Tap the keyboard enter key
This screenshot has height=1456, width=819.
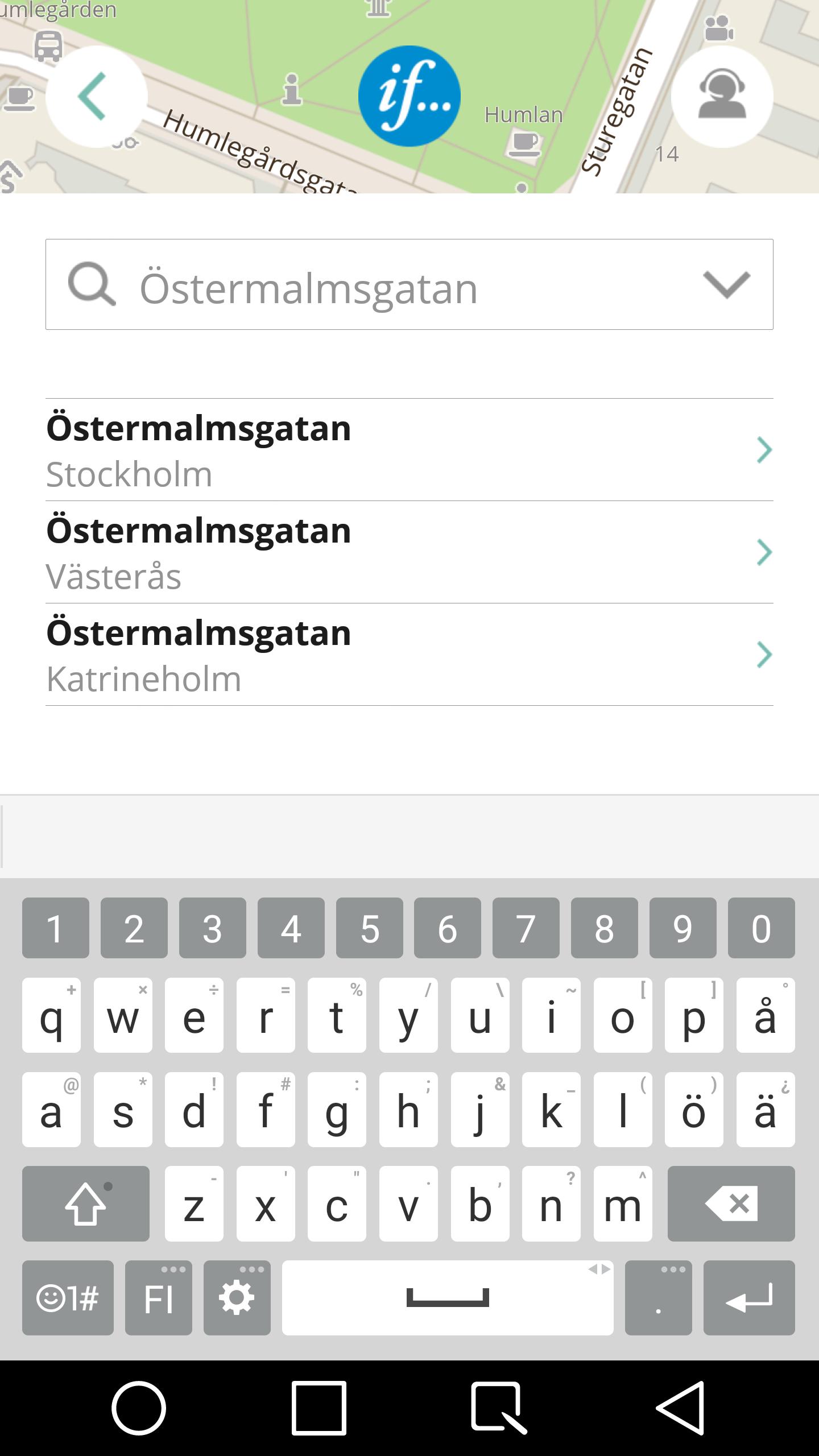point(748,1298)
